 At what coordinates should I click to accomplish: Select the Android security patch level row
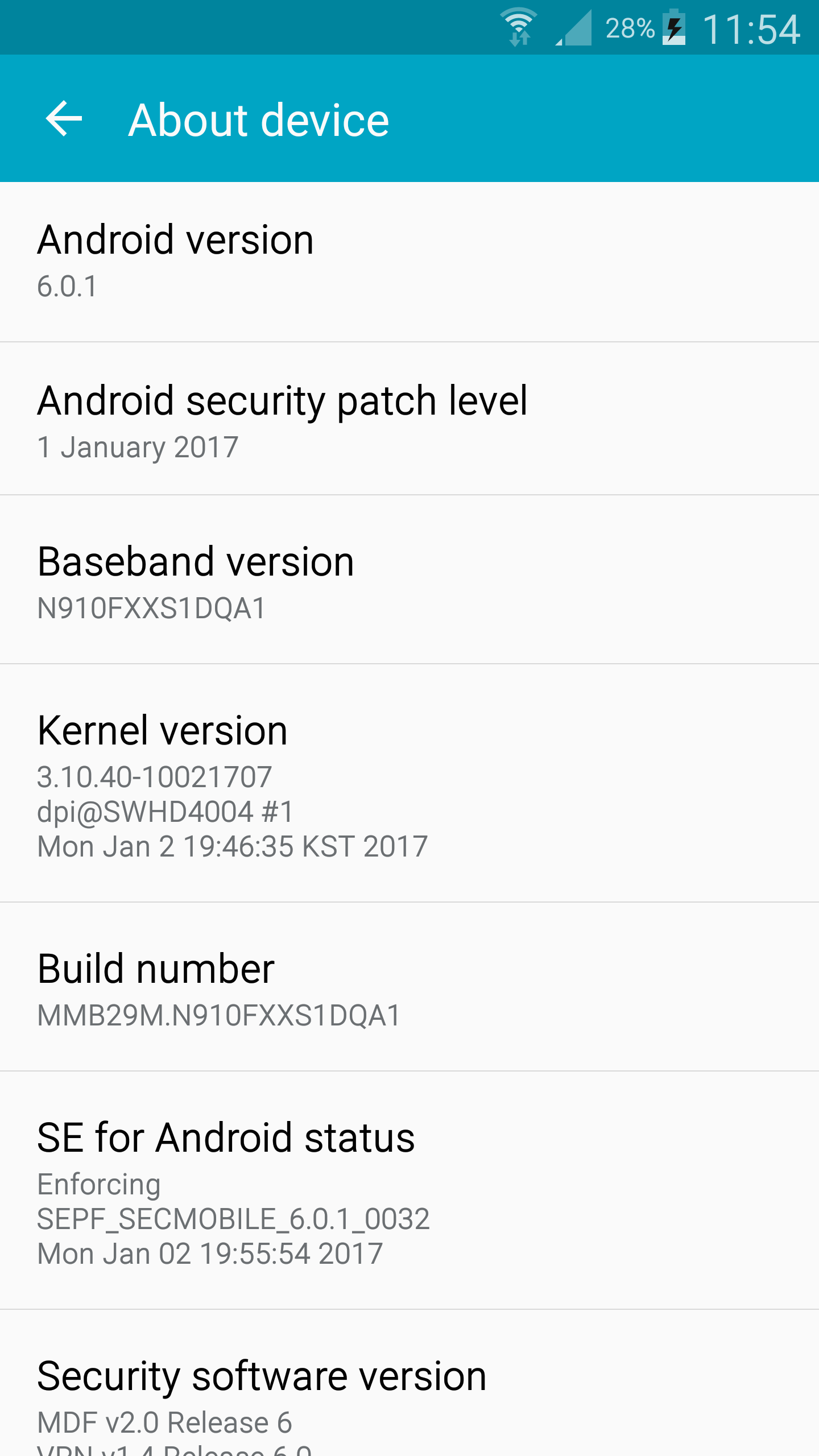pyautogui.click(x=409, y=419)
